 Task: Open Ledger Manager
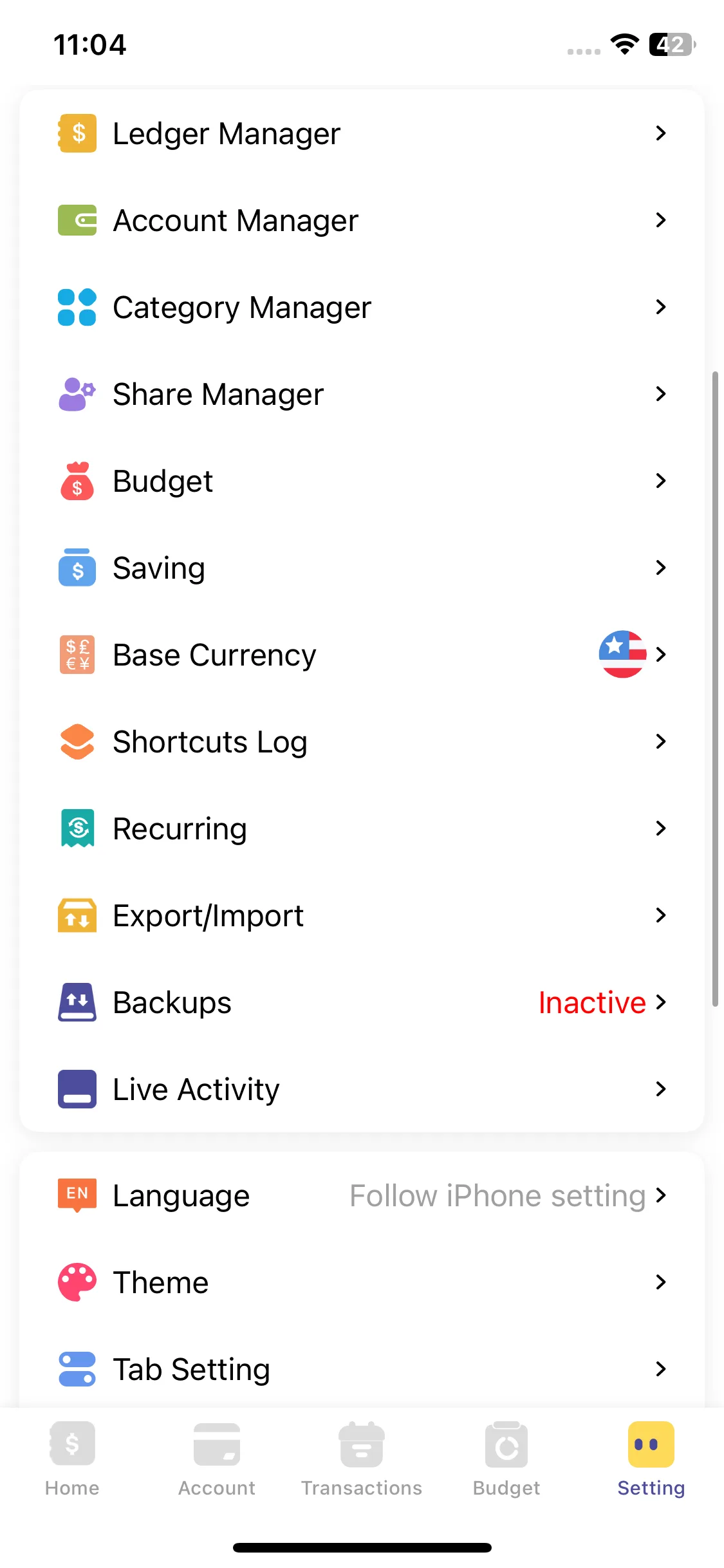click(x=360, y=134)
